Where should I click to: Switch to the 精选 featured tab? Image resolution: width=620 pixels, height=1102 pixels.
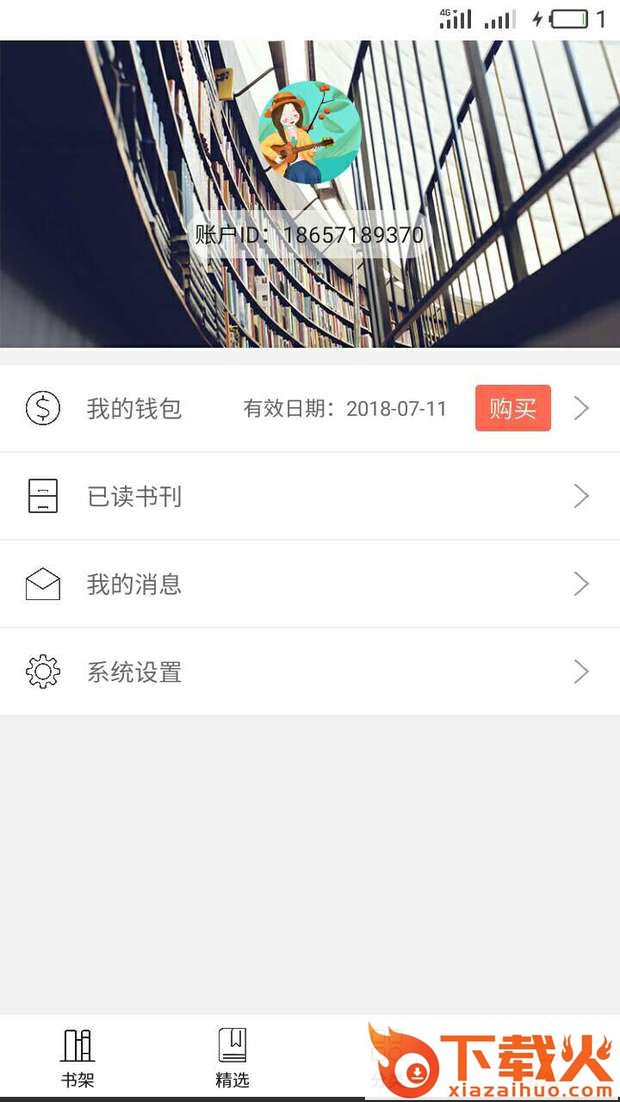point(232,1058)
